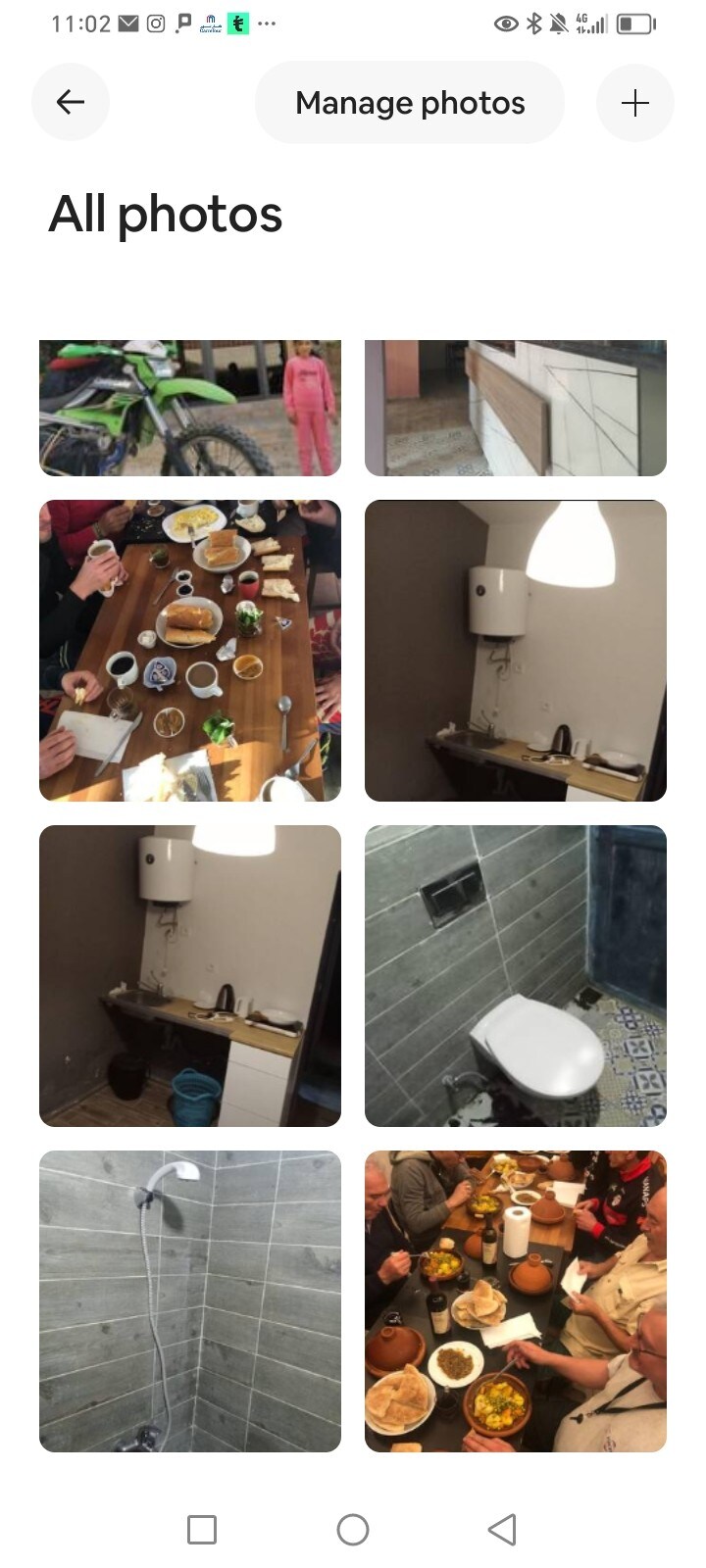This screenshot has width=706, height=1568.
Task: Tap the system home button
Action: pyautogui.click(x=353, y=1529)
